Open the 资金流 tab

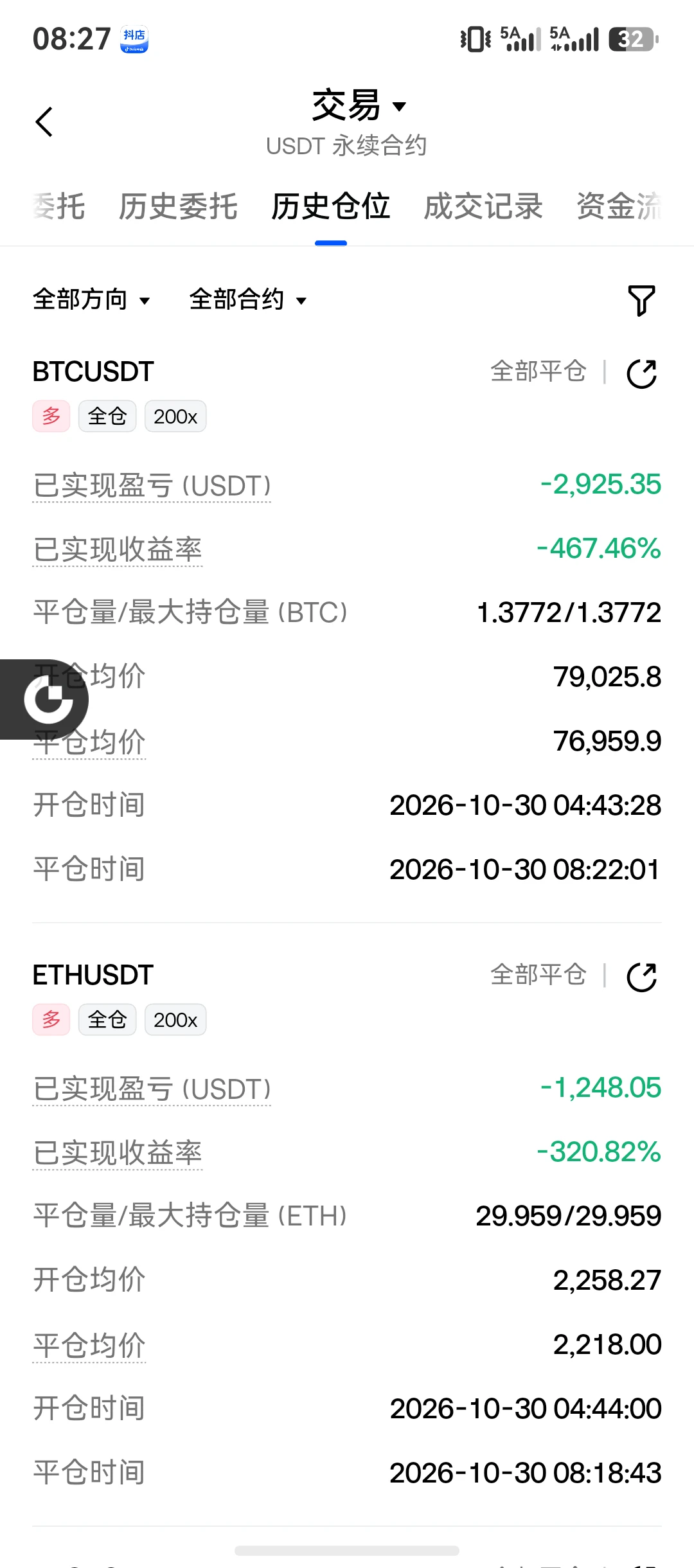pos(619,207)
